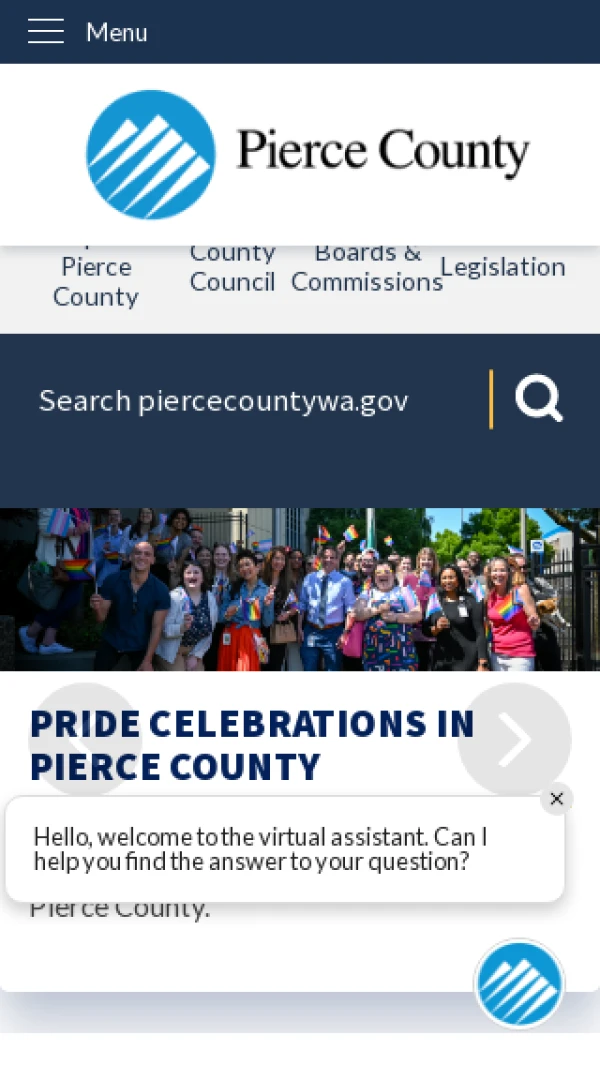Open the County Council link
Screen dimensions: 600x1065
[x=232, y=268]
